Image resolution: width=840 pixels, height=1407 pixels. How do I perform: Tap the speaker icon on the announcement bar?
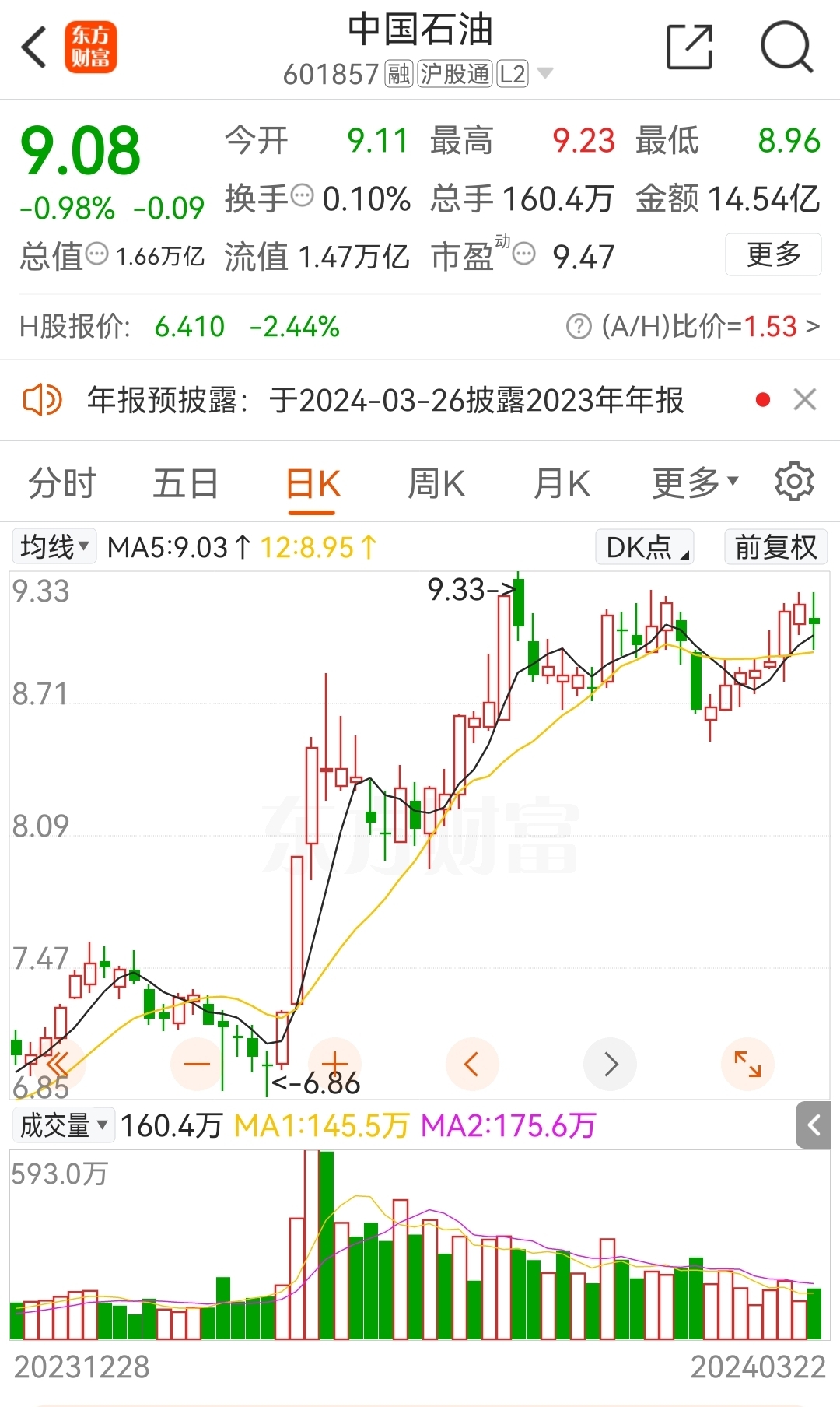pyautogui.click(x=43, y=399)
